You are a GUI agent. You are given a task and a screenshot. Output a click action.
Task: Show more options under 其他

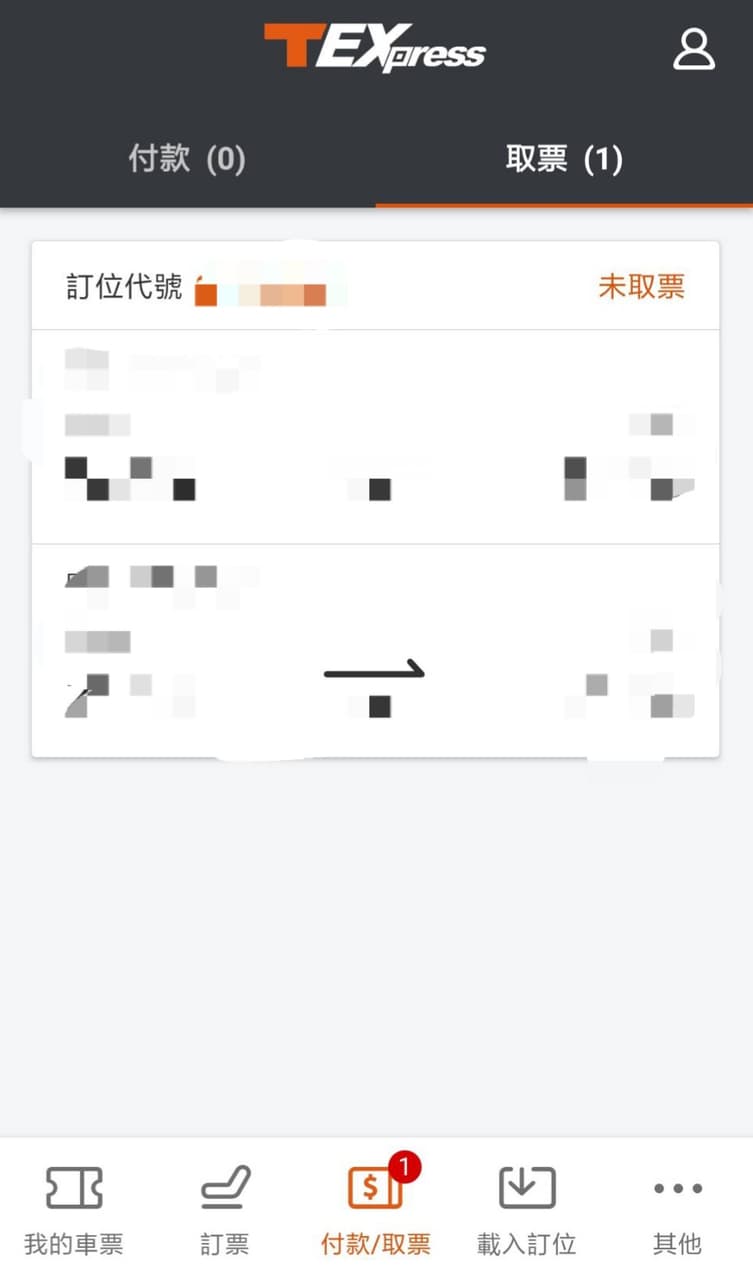[x=677, y=1210]
